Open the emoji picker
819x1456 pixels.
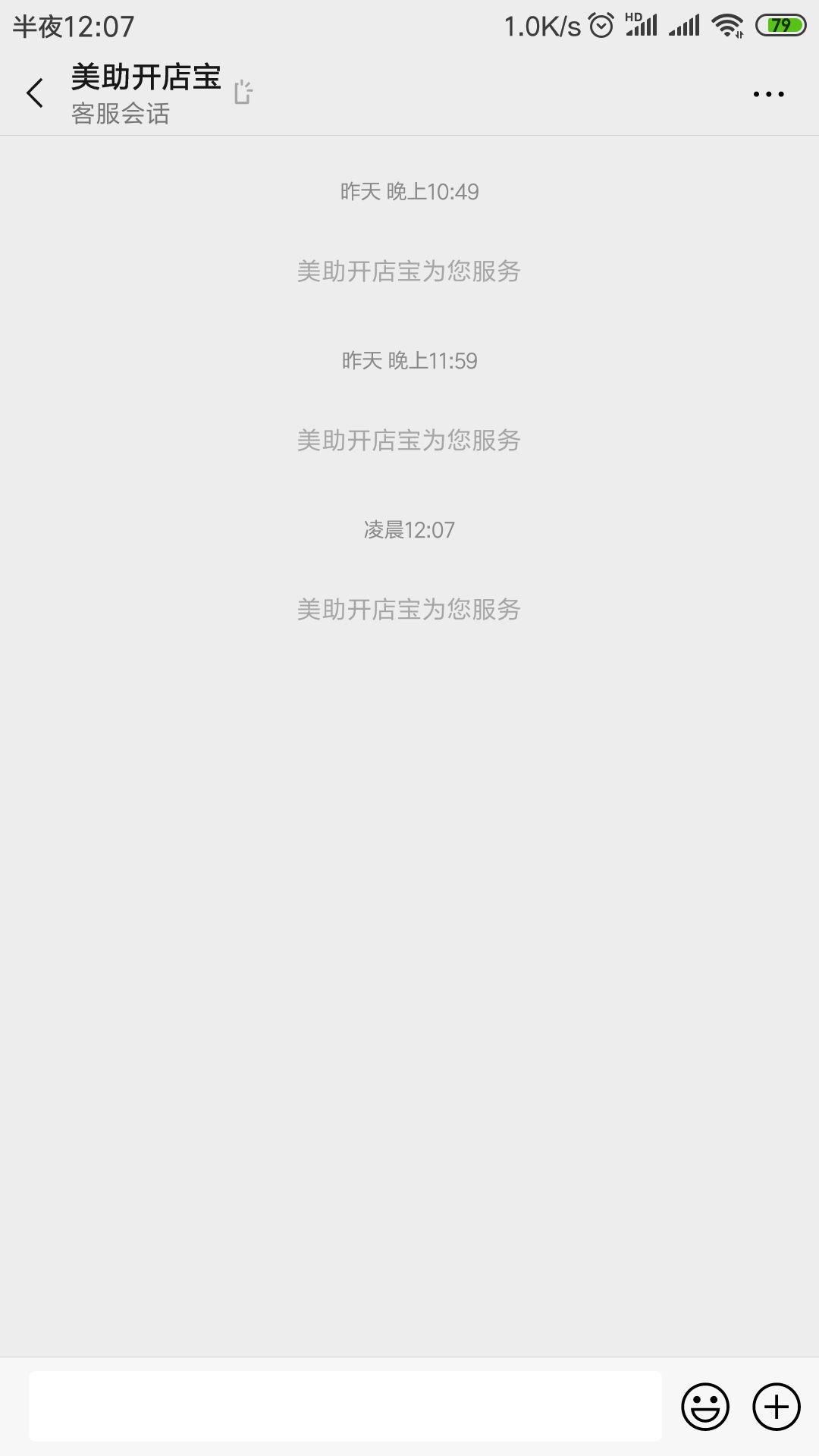704,1407
